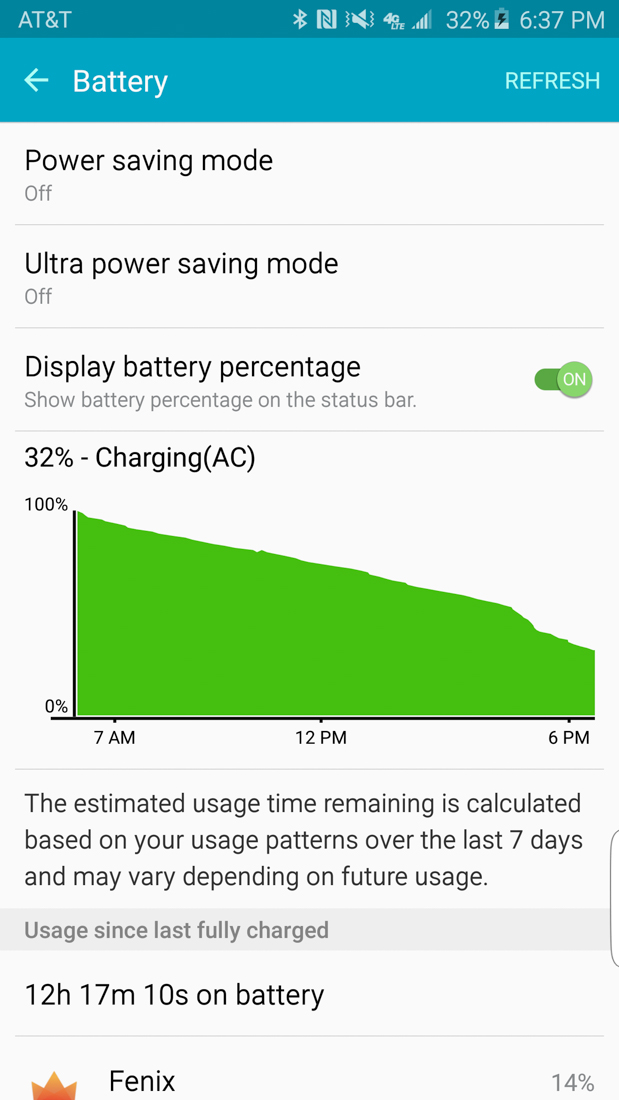
Task: Open Fenix battery usage details
Action: point(309,1080)
